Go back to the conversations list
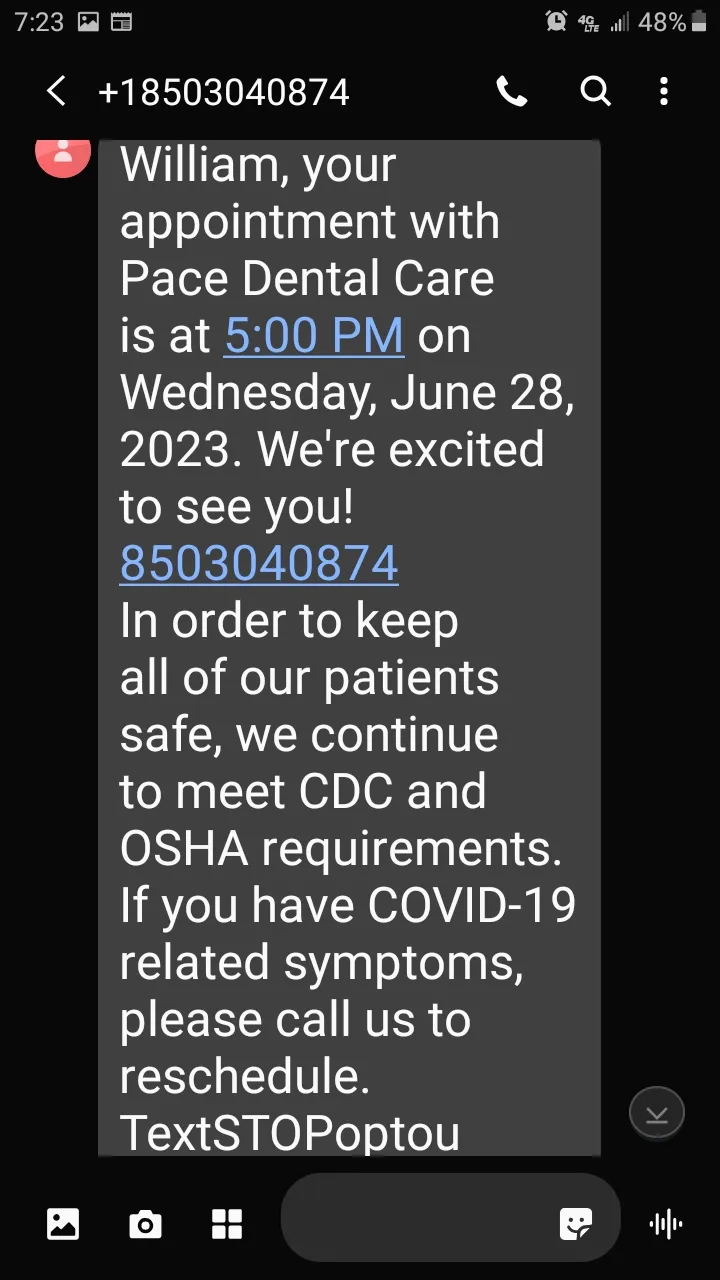Image resolution: width=720 pixels, height=1280 pixels. tap(56, 93)
